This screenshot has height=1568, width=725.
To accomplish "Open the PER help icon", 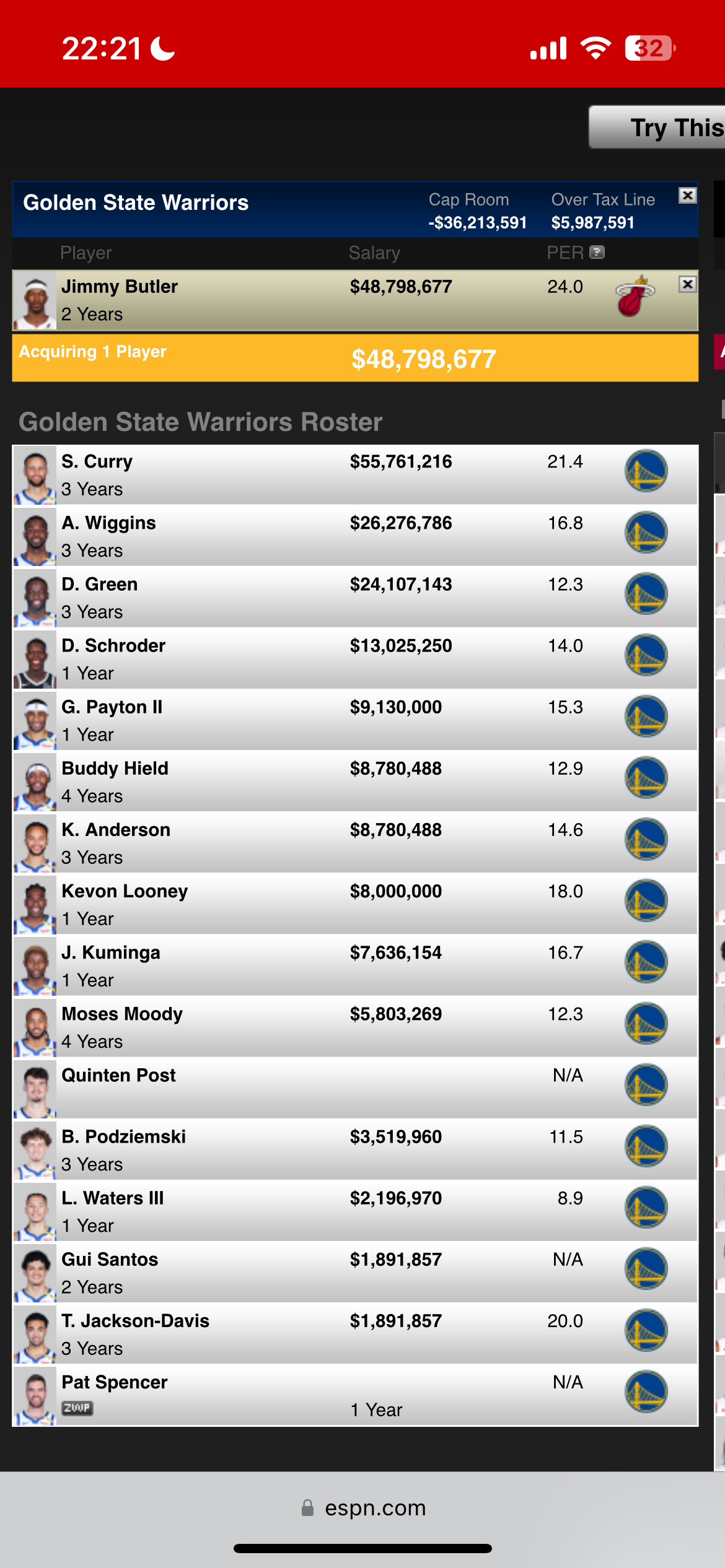I will coord(597,252).
